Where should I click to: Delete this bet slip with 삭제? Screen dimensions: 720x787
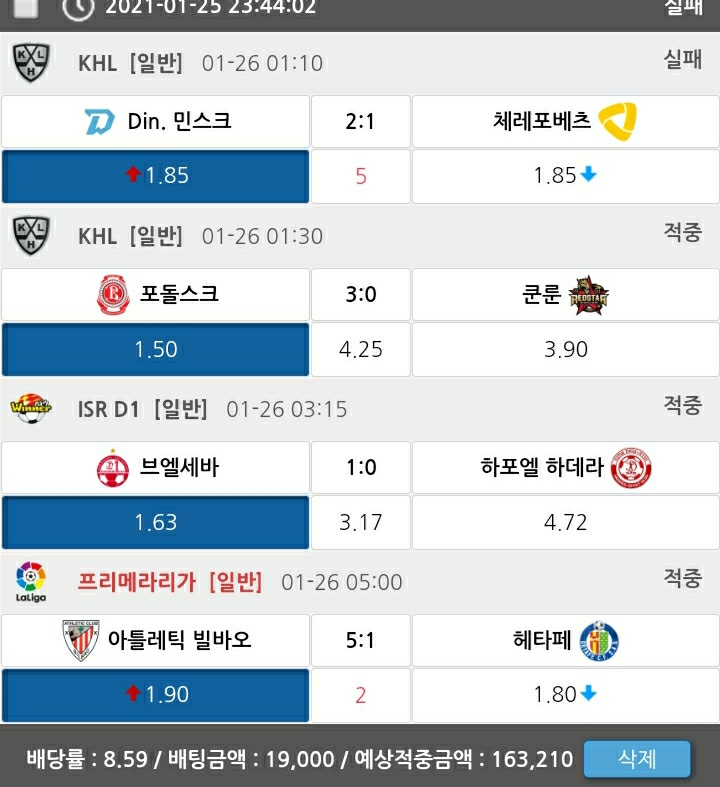click(636, 758)
